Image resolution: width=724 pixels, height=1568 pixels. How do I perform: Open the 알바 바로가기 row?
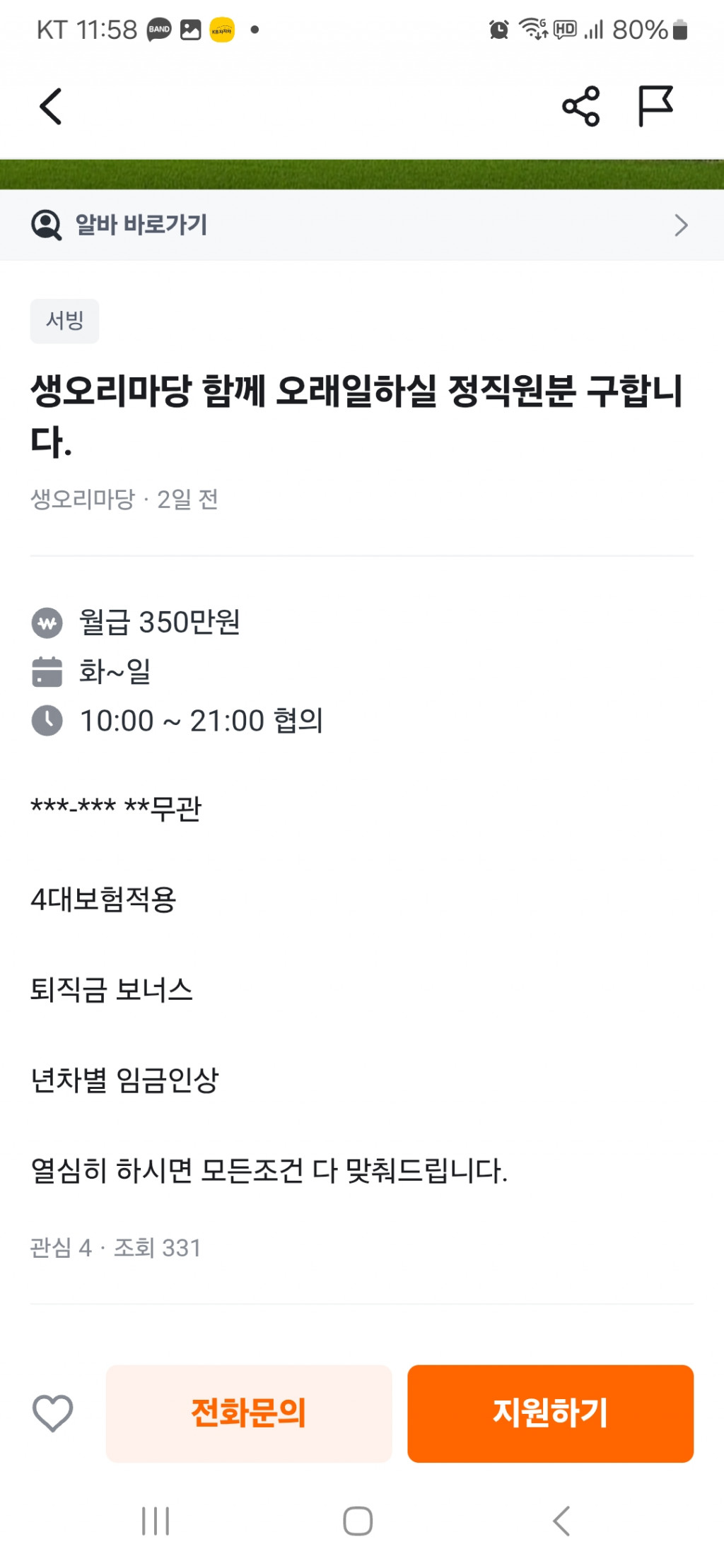[362, 225]
